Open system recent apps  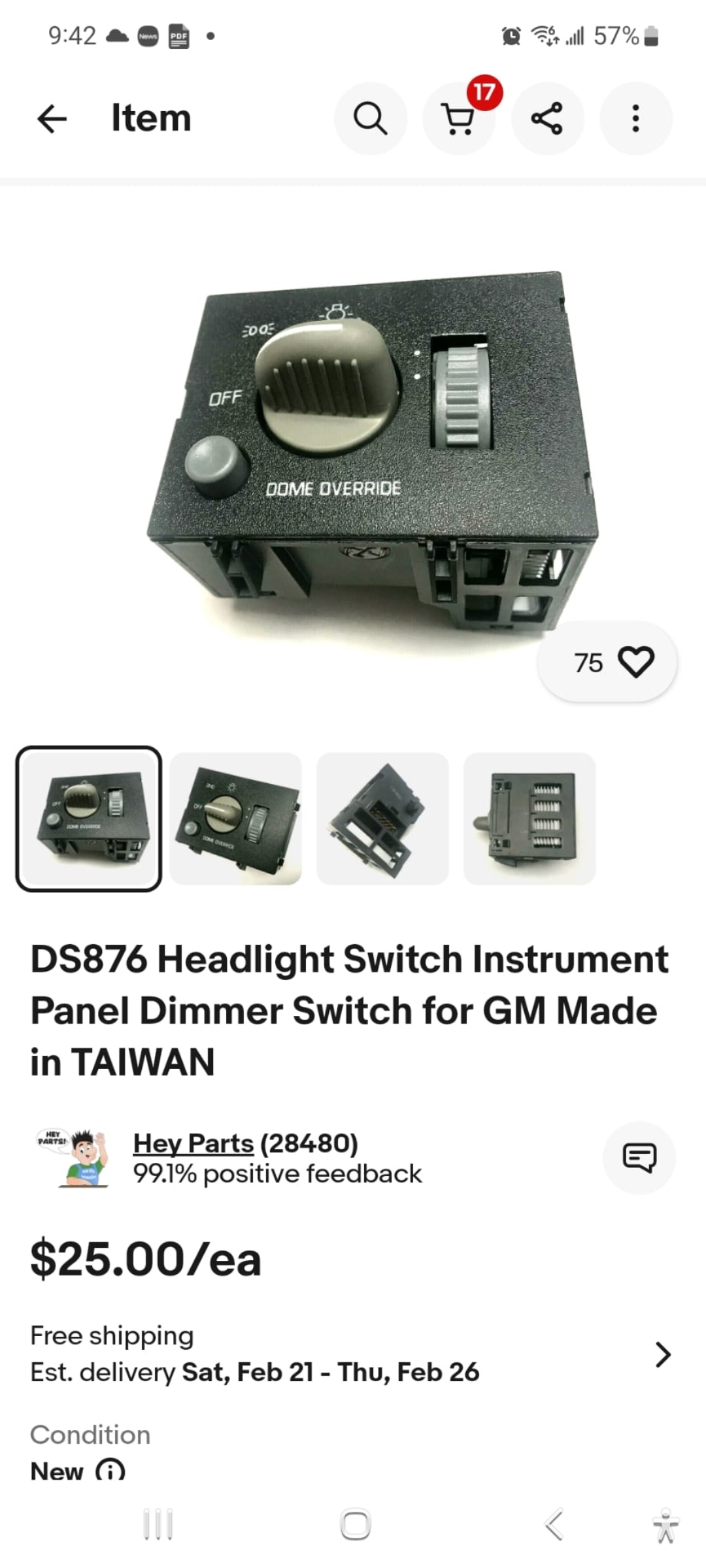pos(158,1525)
